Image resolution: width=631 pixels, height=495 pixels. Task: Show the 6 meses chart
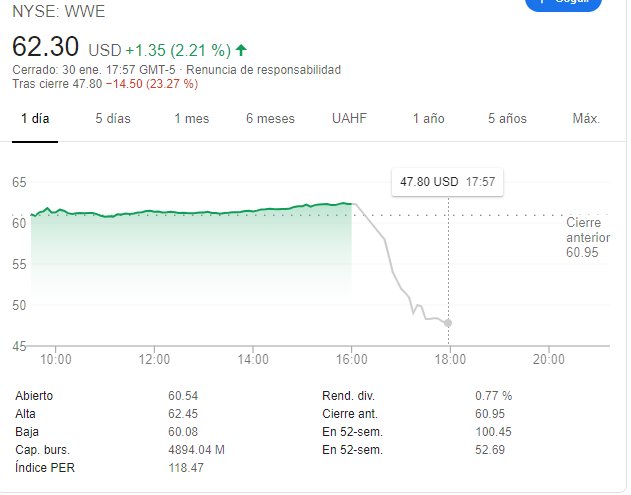[270, 119]
